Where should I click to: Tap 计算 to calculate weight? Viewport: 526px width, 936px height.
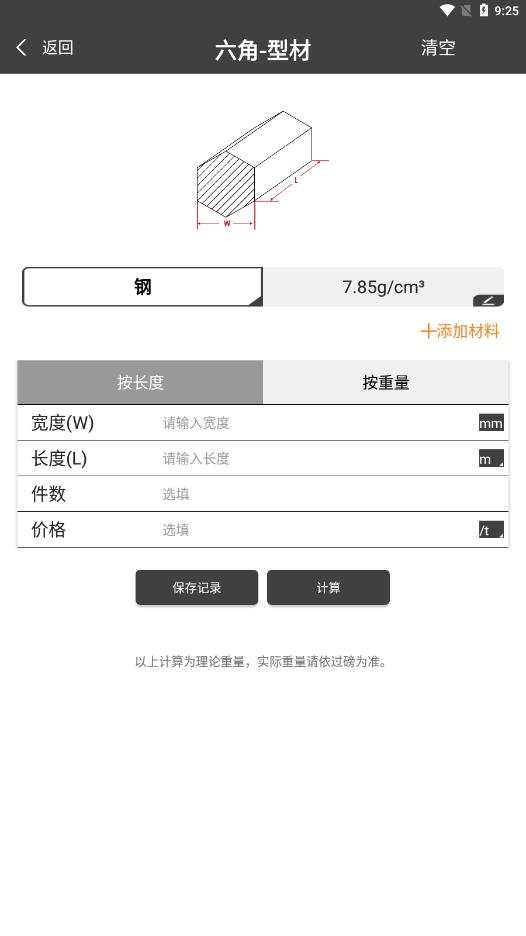(328, 588)
